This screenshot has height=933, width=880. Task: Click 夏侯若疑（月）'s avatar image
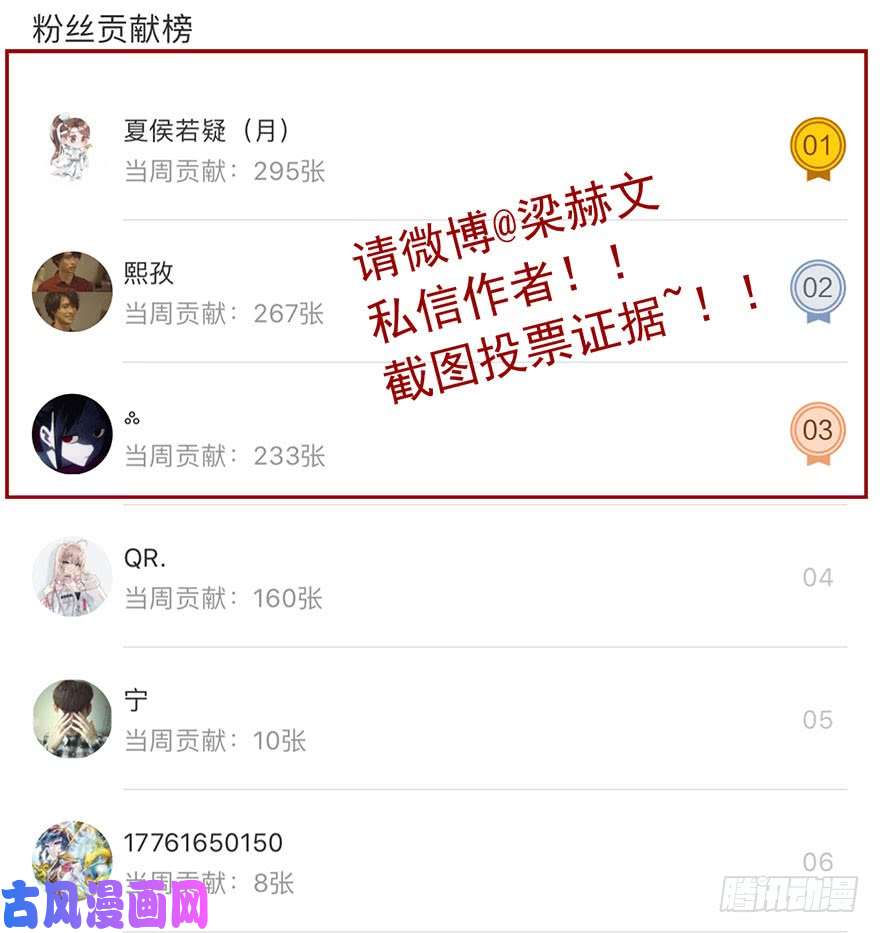[x=70, y=145]
